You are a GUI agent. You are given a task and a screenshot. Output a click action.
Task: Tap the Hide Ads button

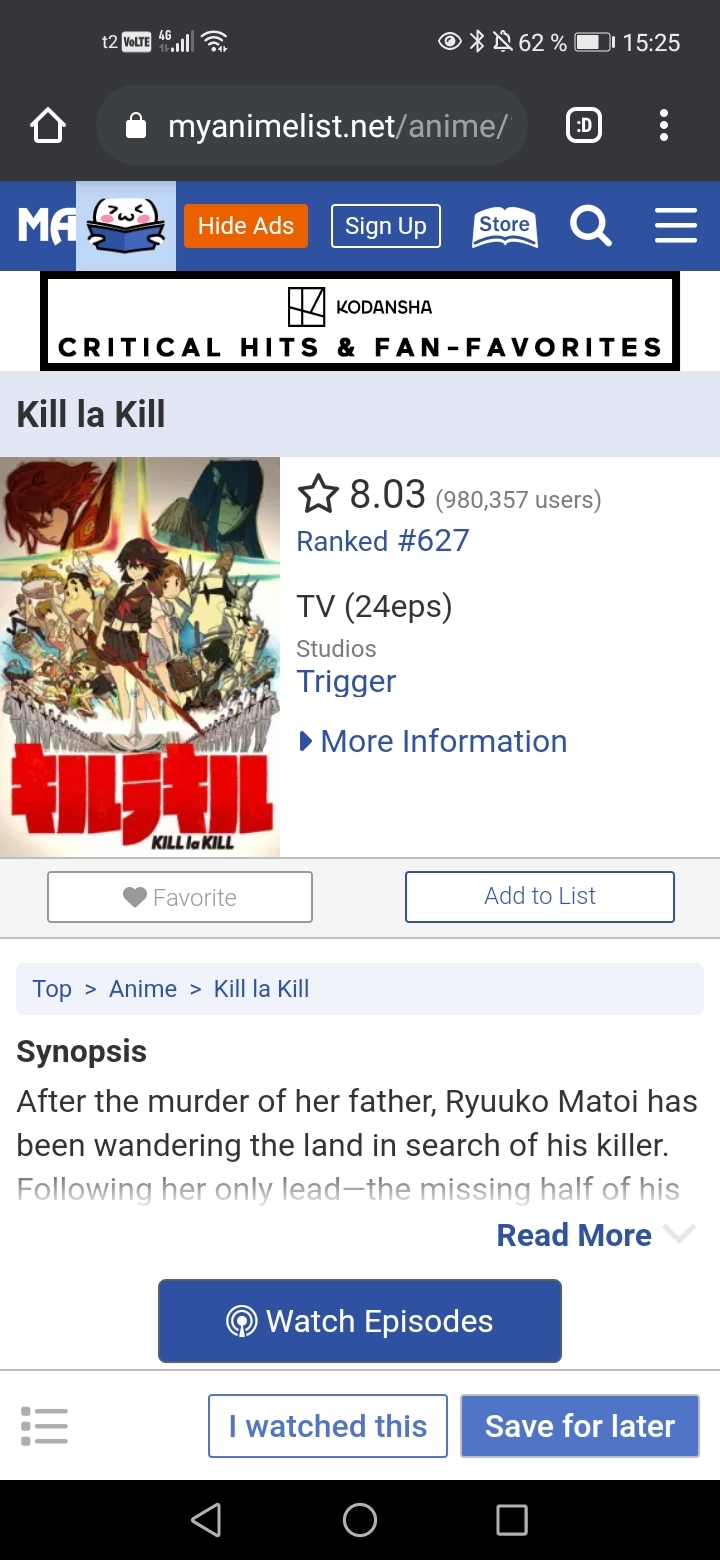(x=246, y=226)
